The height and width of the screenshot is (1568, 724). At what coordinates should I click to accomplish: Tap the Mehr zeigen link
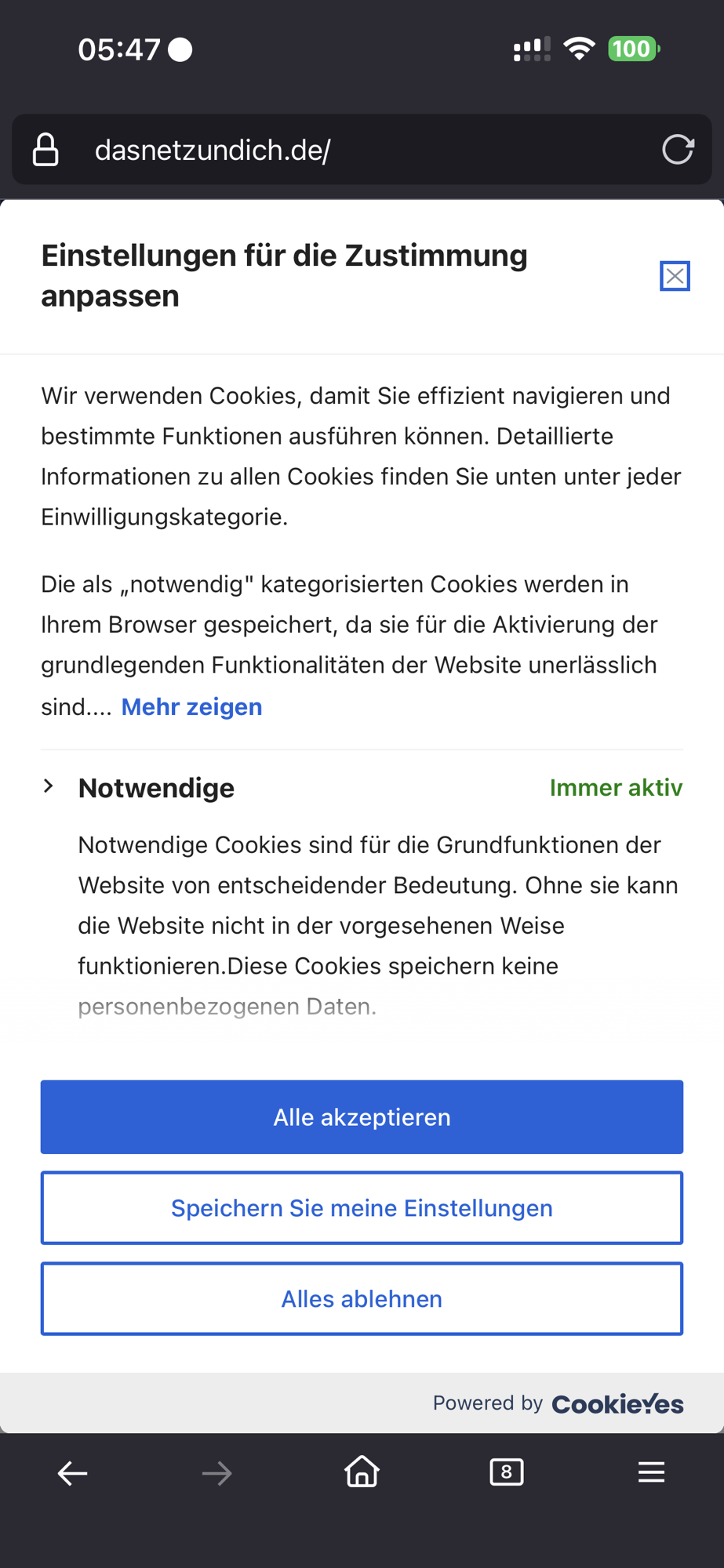191,706
